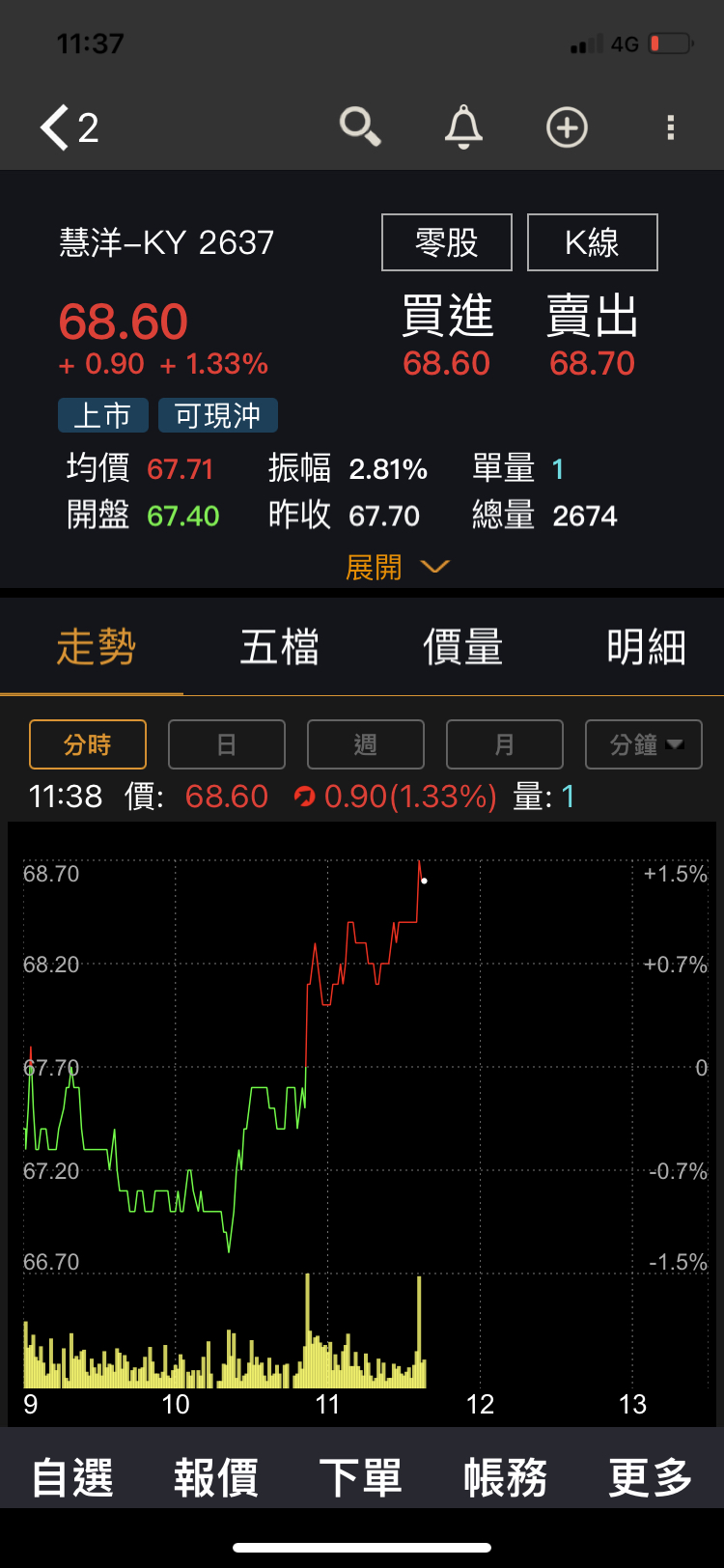Select the 分時 chart period
Image resolution: width=724 pixels, height=1568 pixels.
(88, 744)
